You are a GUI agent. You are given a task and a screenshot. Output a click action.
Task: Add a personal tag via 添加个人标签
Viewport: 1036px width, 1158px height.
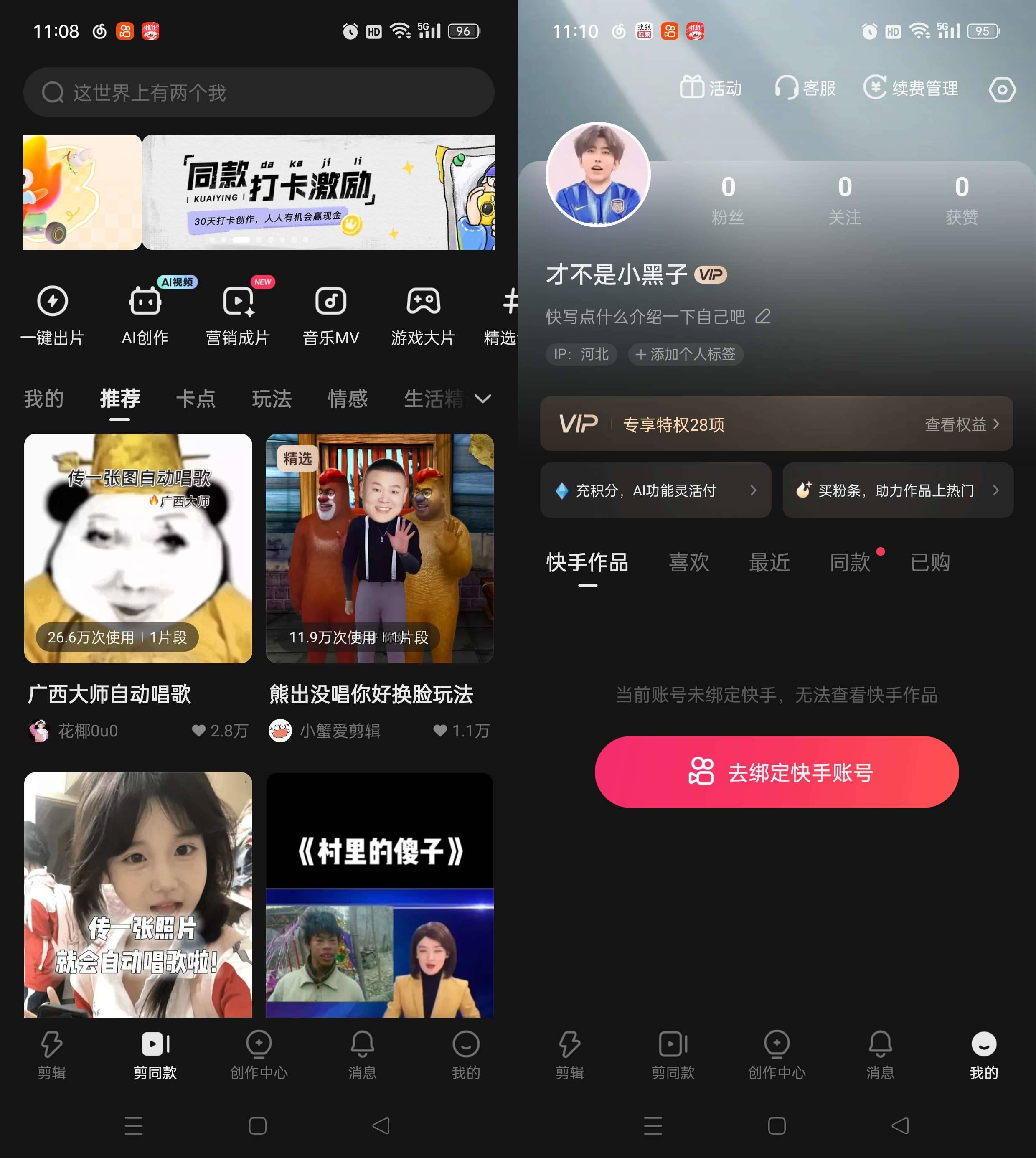click(686, 354)
